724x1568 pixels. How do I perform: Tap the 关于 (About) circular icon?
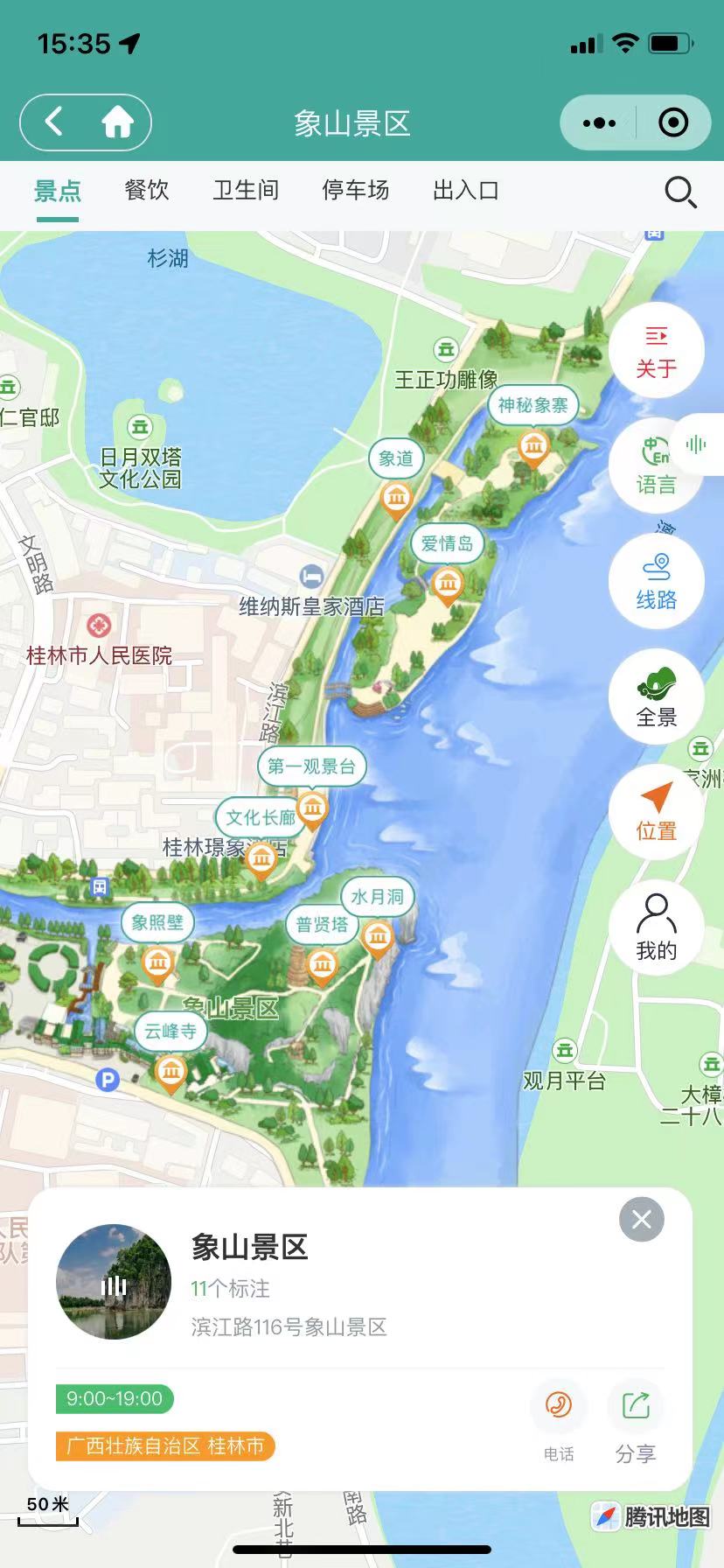(x=657, y=349)
